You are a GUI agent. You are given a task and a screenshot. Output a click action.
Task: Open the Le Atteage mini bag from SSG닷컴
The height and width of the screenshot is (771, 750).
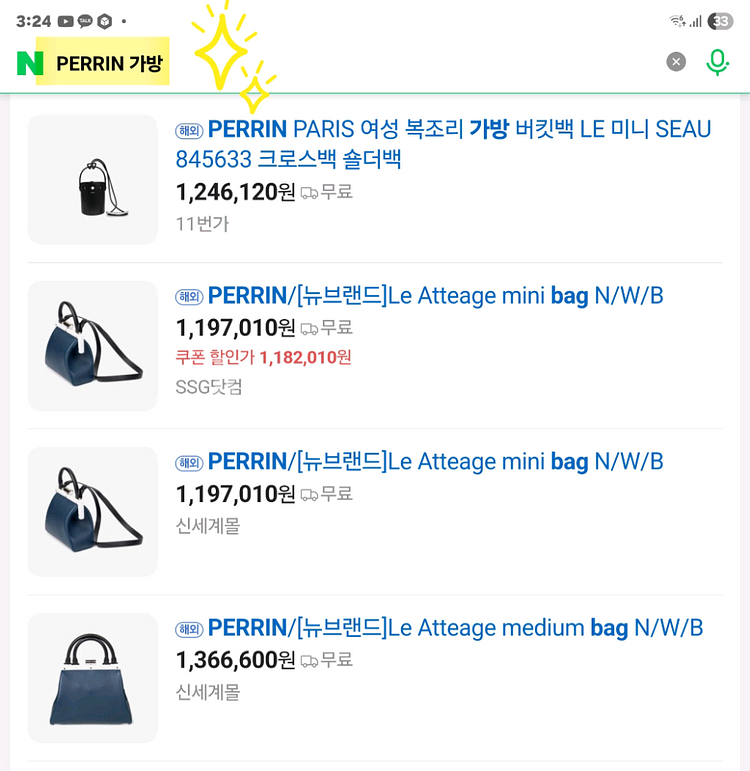(x=435, y=296)
